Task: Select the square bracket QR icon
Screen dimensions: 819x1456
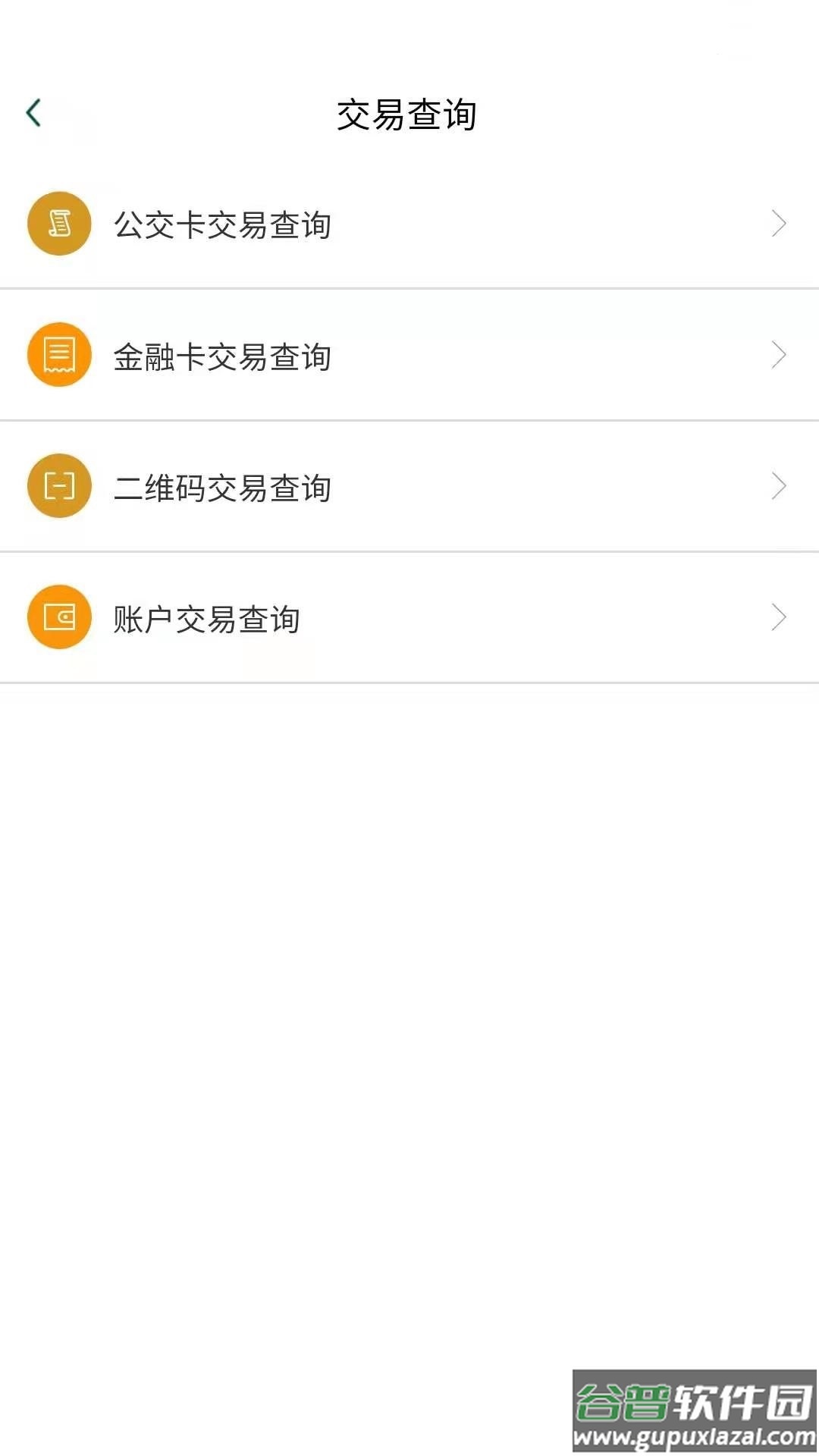Action: (x=58, y=485)
